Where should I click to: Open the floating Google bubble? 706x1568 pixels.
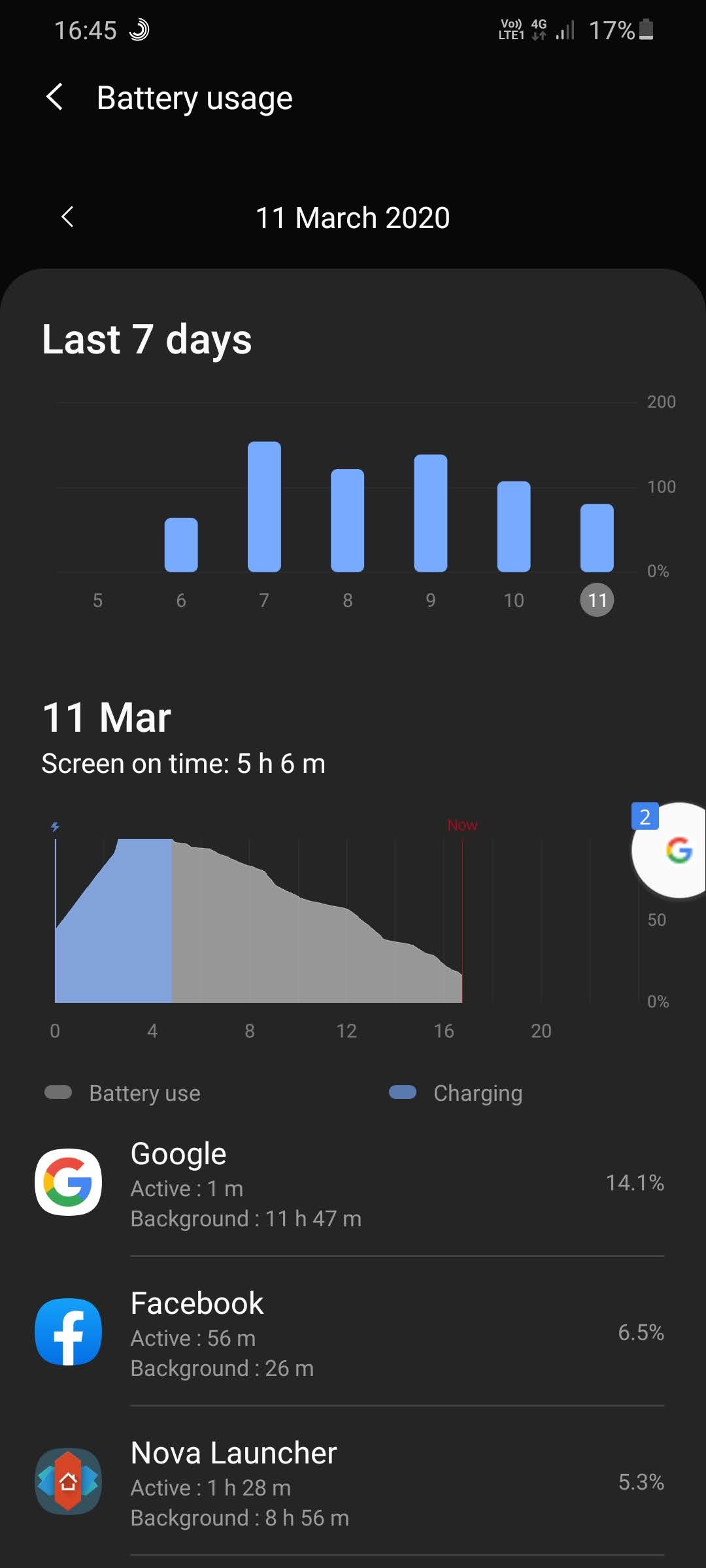tap(669, 849)
